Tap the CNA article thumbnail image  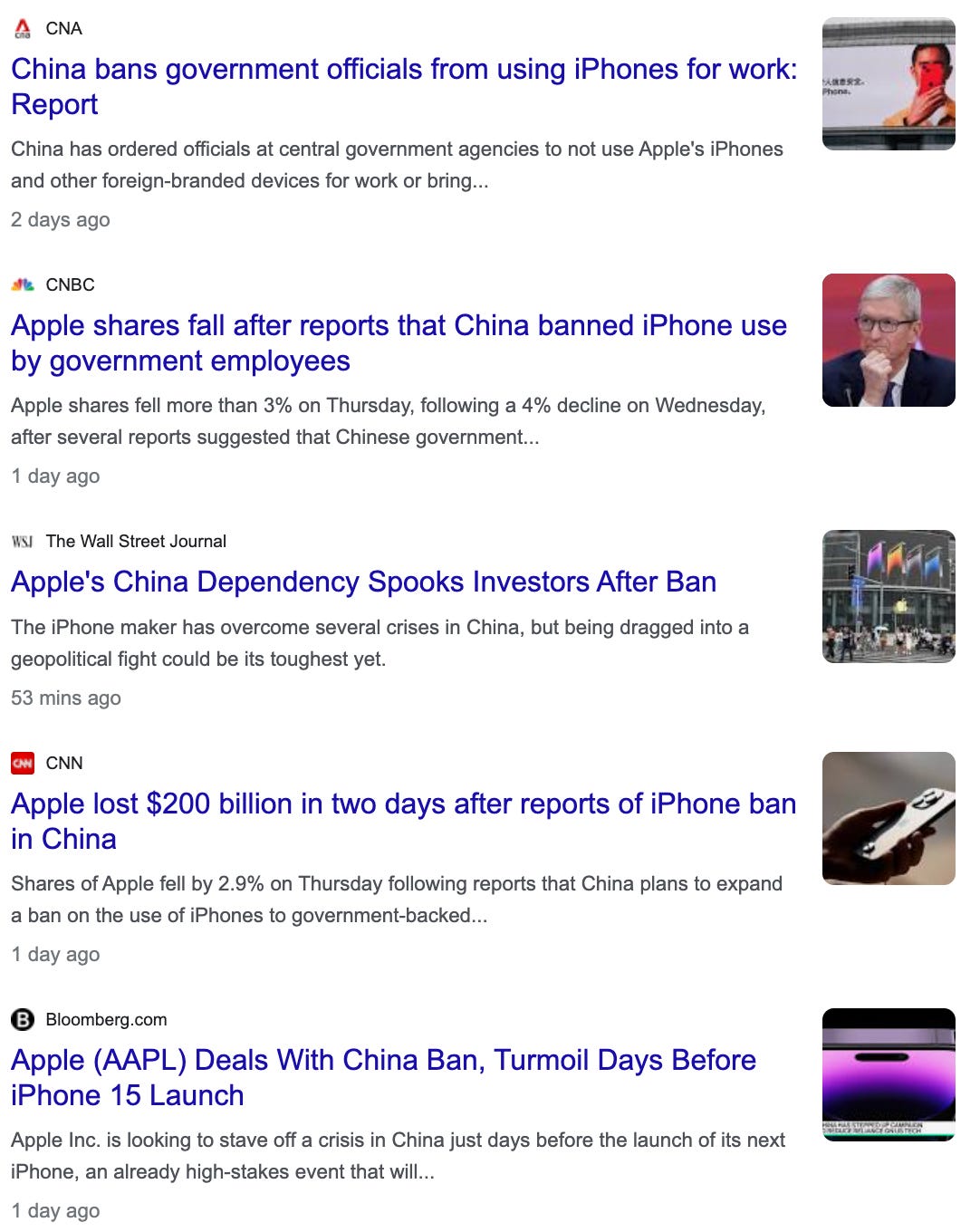[889, 83]
